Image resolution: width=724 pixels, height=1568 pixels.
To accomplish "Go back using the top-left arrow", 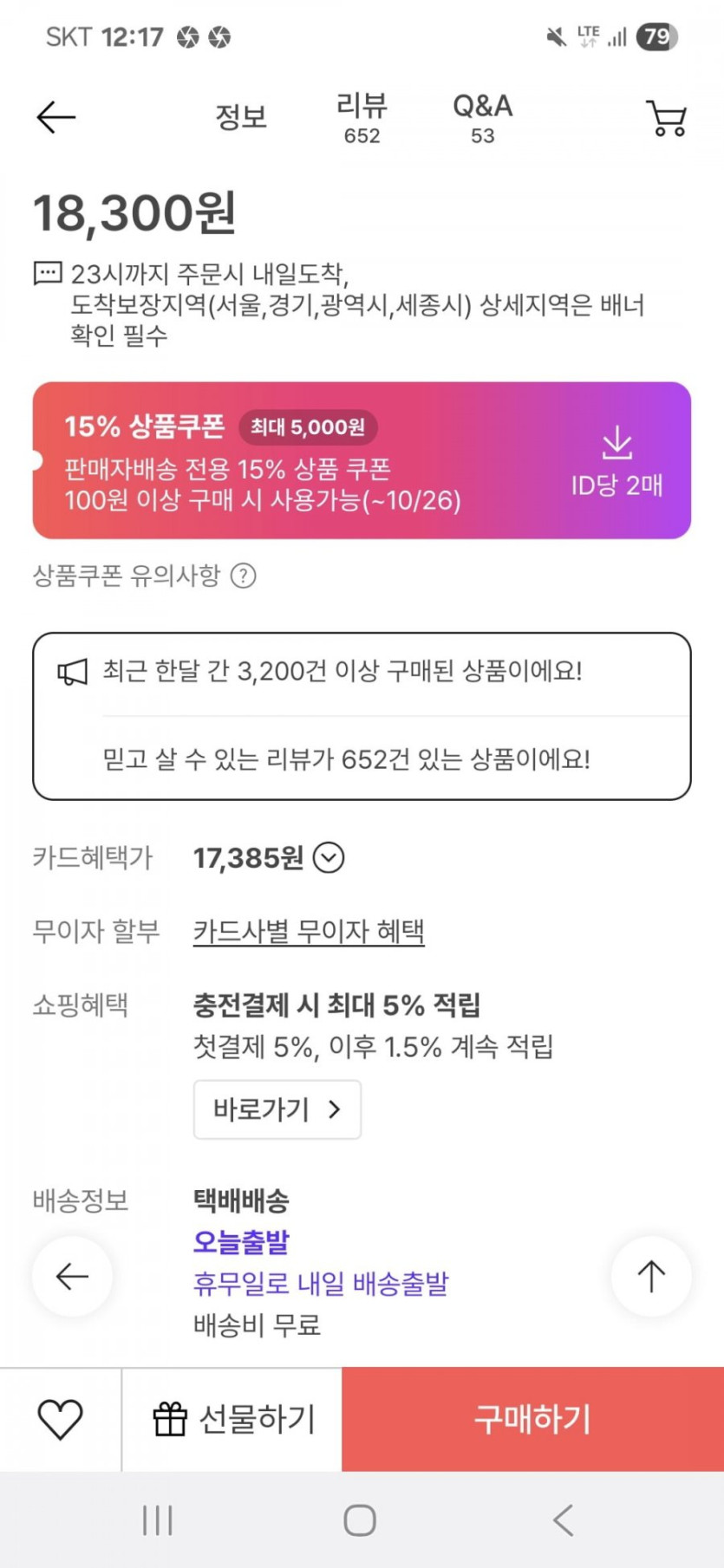I will (56, 117).
